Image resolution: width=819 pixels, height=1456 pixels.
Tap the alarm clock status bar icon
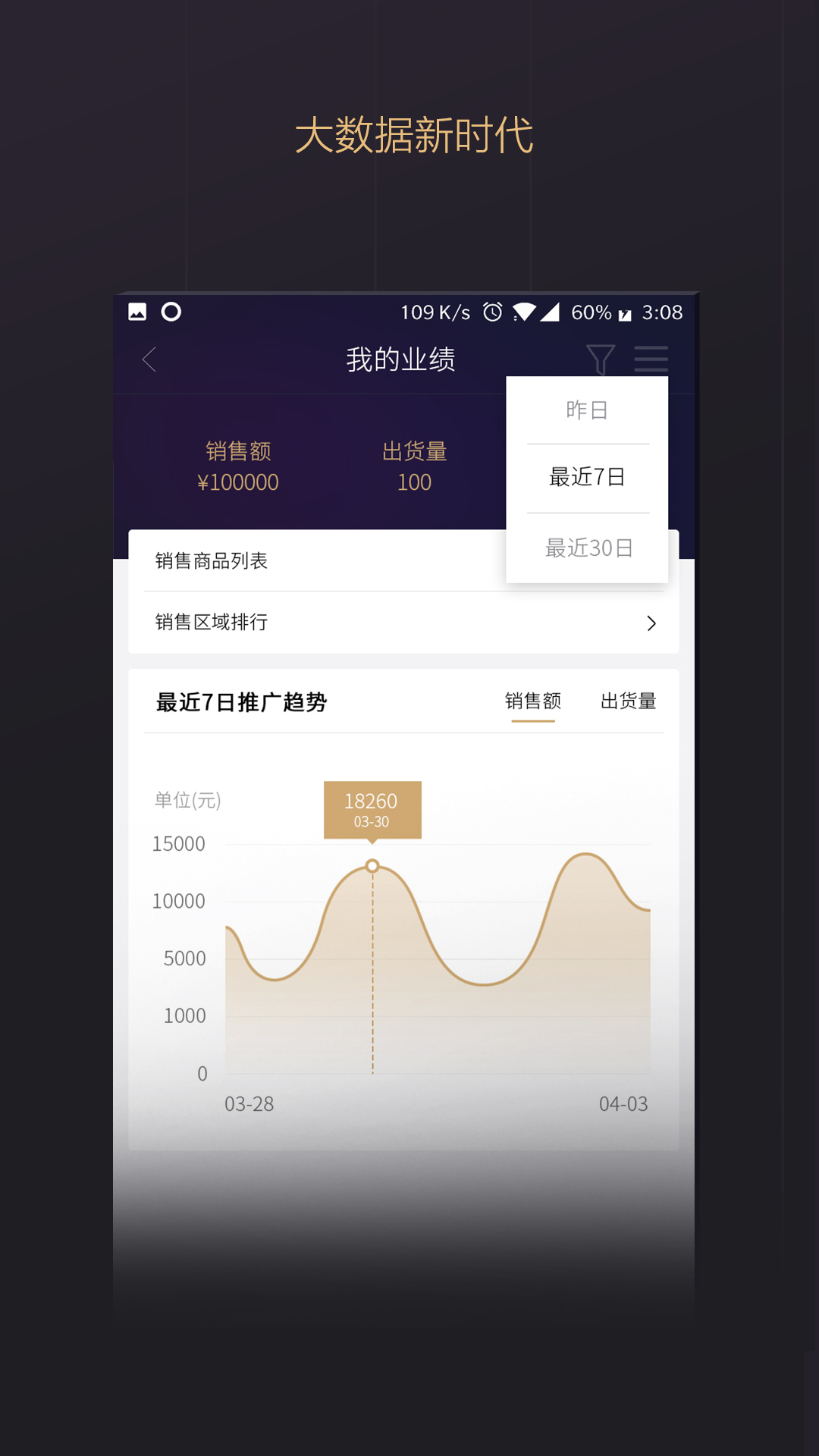[x=492, y=312]
